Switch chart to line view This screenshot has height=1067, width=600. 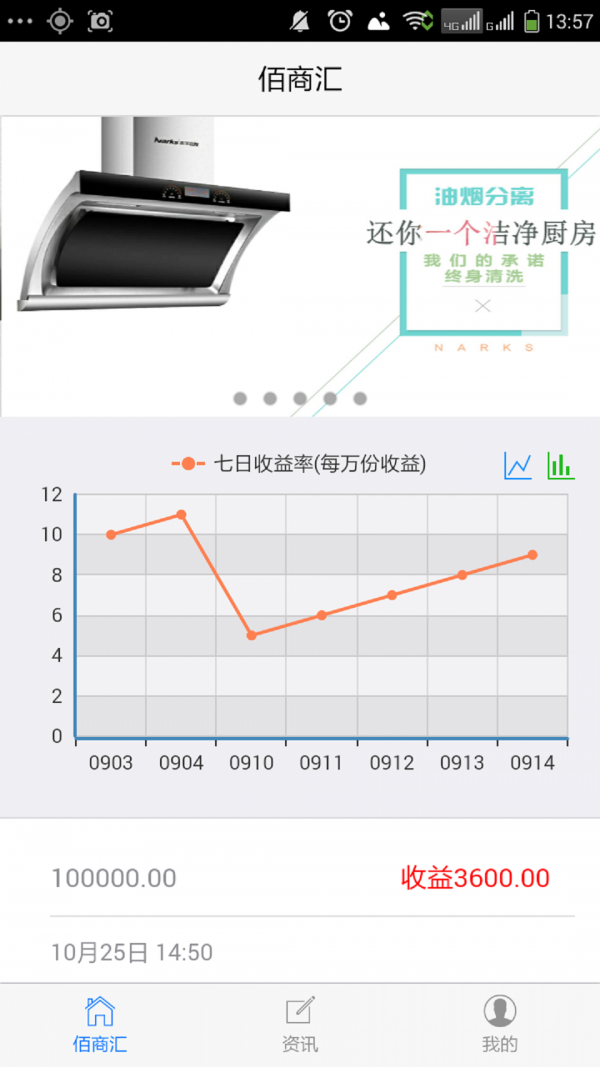(x=518, y=465)
